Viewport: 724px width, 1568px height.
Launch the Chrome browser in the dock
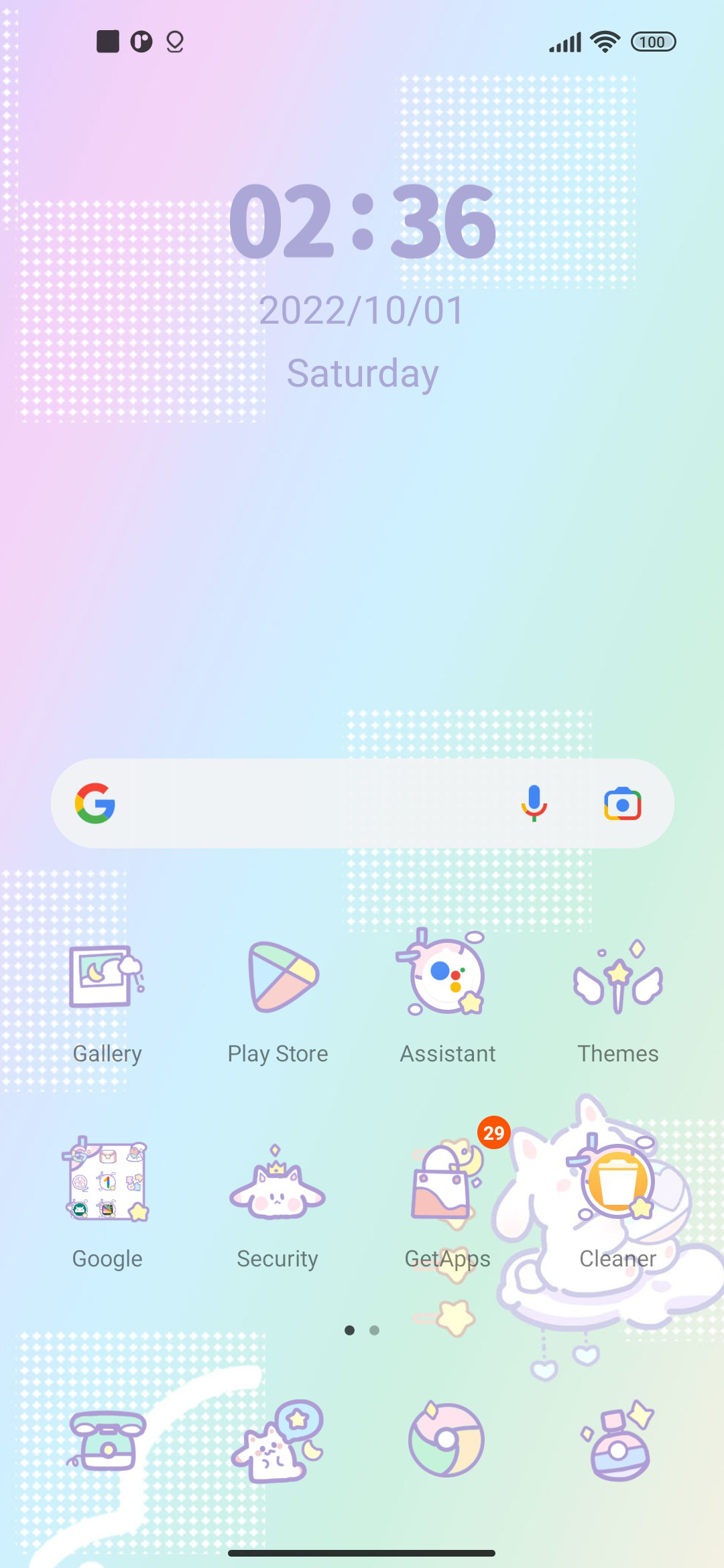click(447, 1440)
